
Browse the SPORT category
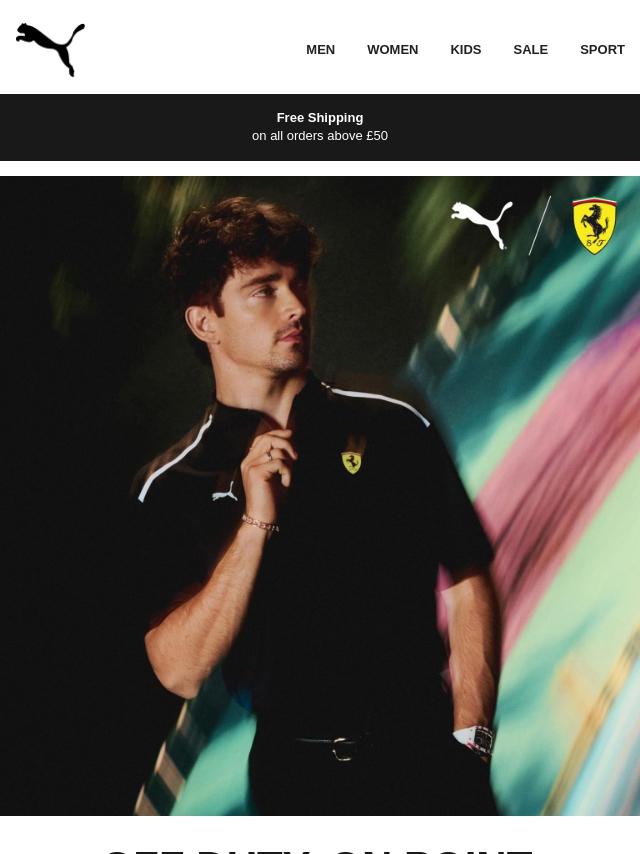pyautogui.click(x=602, y=50)
